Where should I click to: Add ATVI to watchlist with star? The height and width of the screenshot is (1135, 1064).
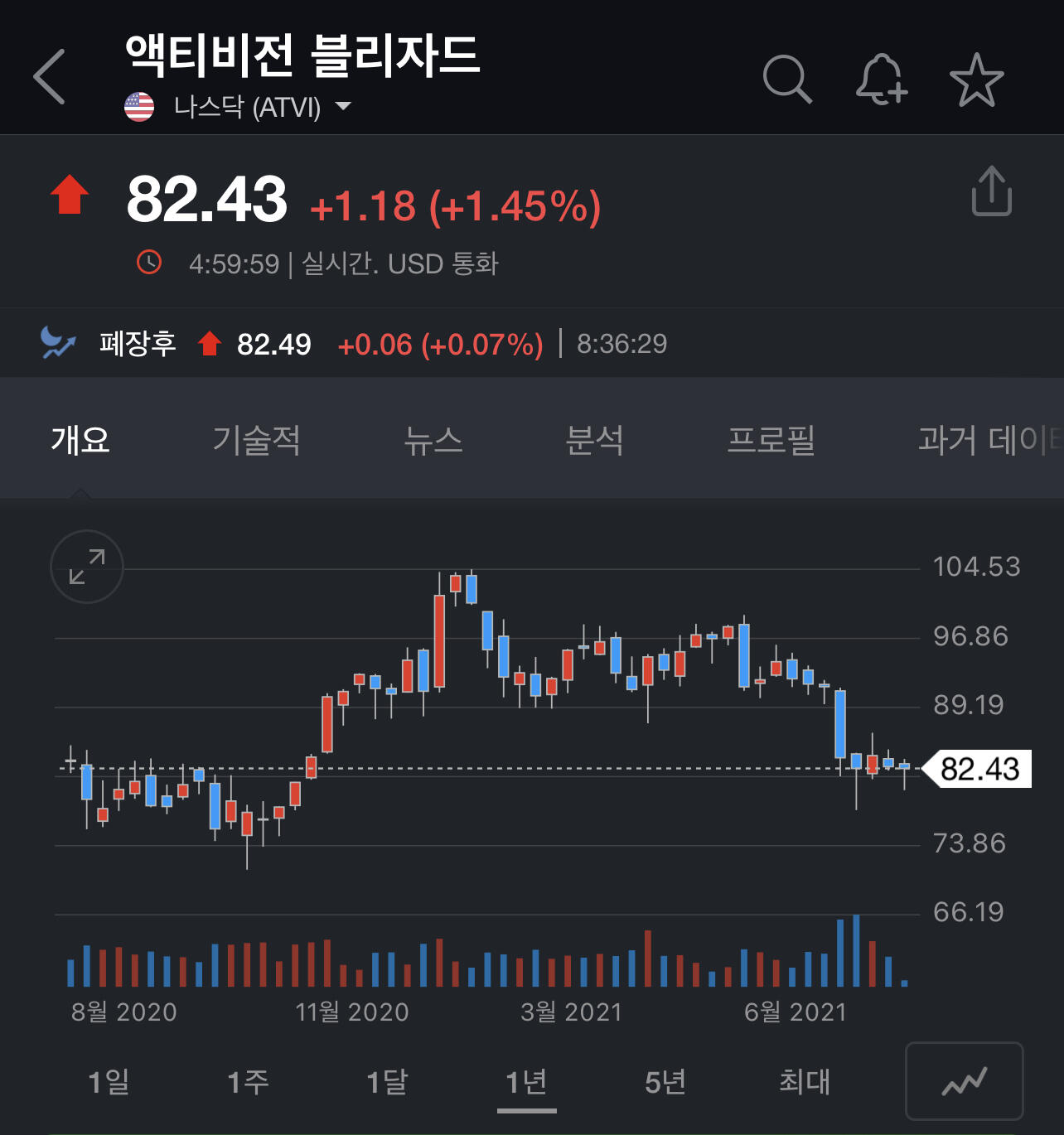pos(976,80)
